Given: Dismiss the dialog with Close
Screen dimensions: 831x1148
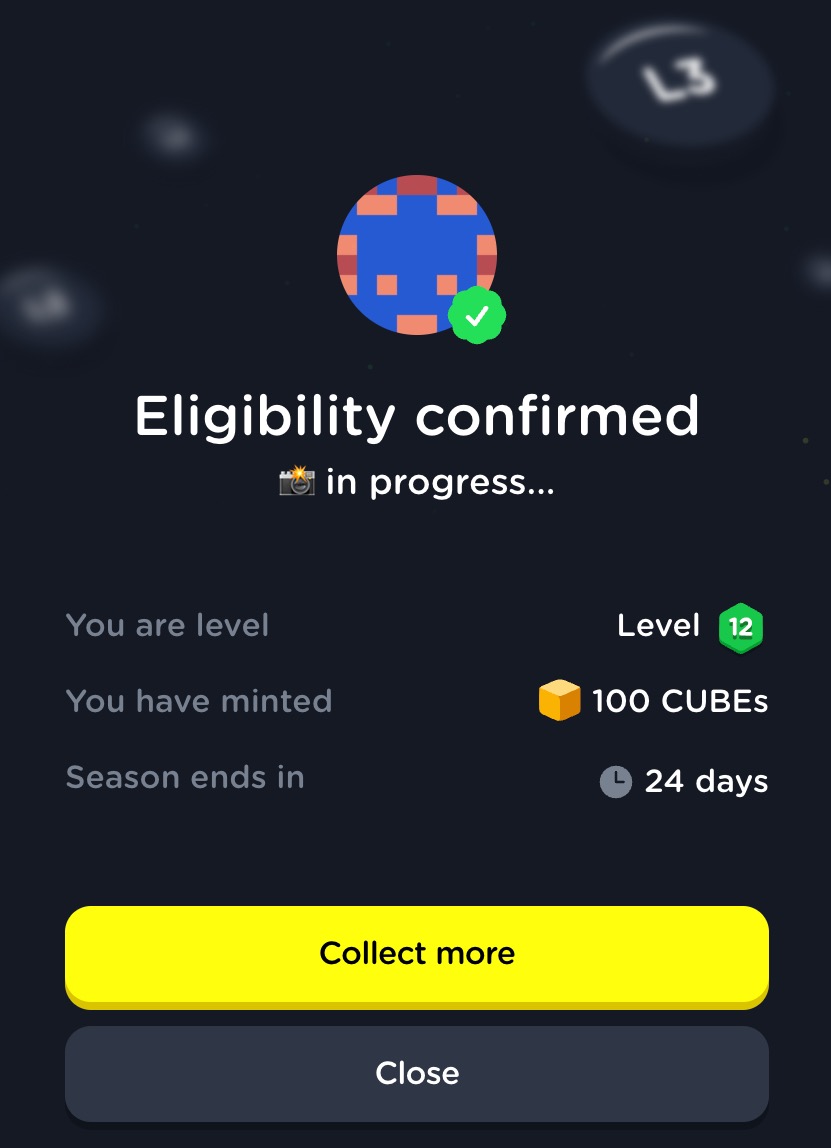Looking at the screenshot, I should click(416, 1073).
